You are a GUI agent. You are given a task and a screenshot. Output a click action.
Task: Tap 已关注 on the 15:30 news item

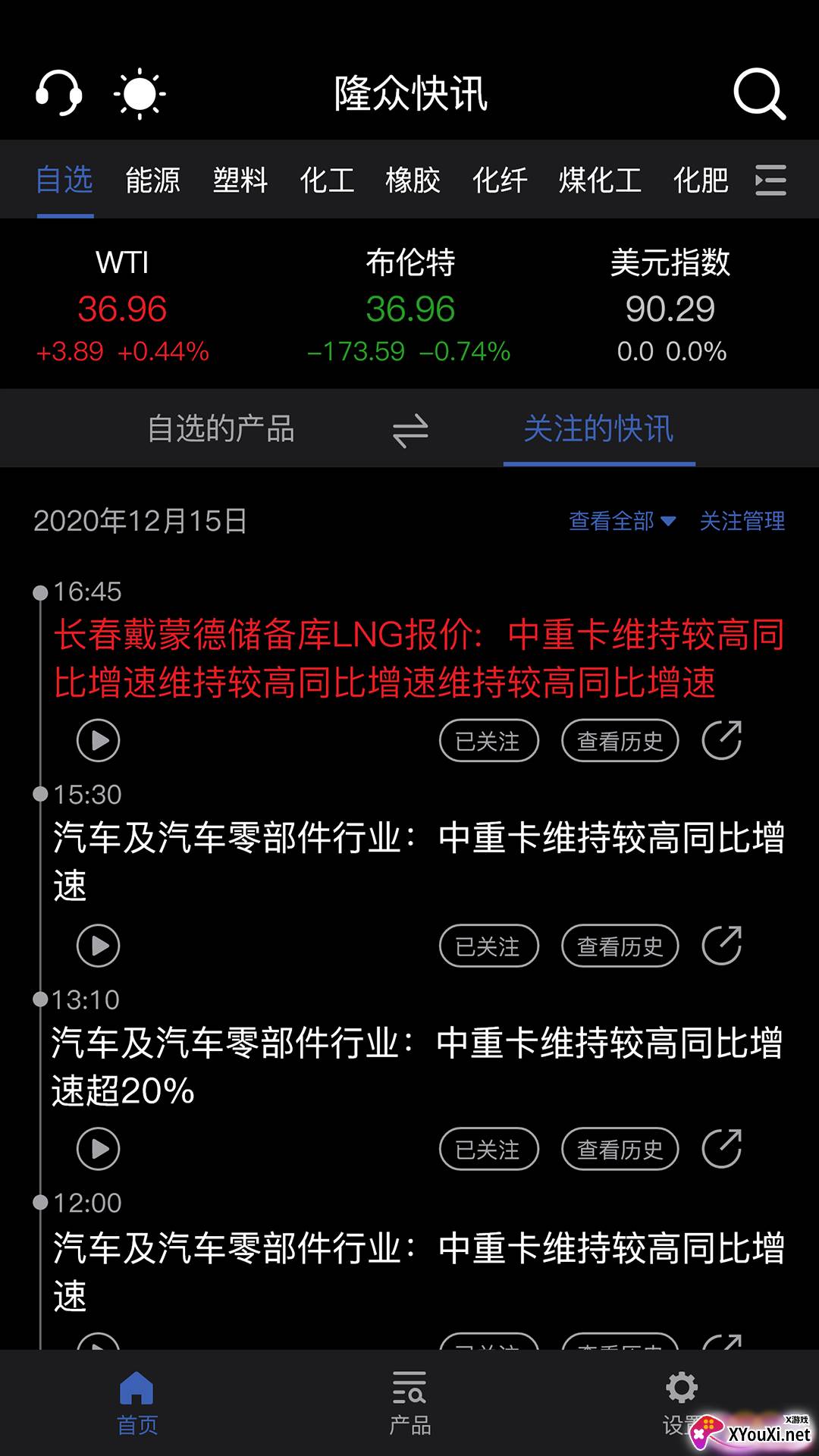489,946
